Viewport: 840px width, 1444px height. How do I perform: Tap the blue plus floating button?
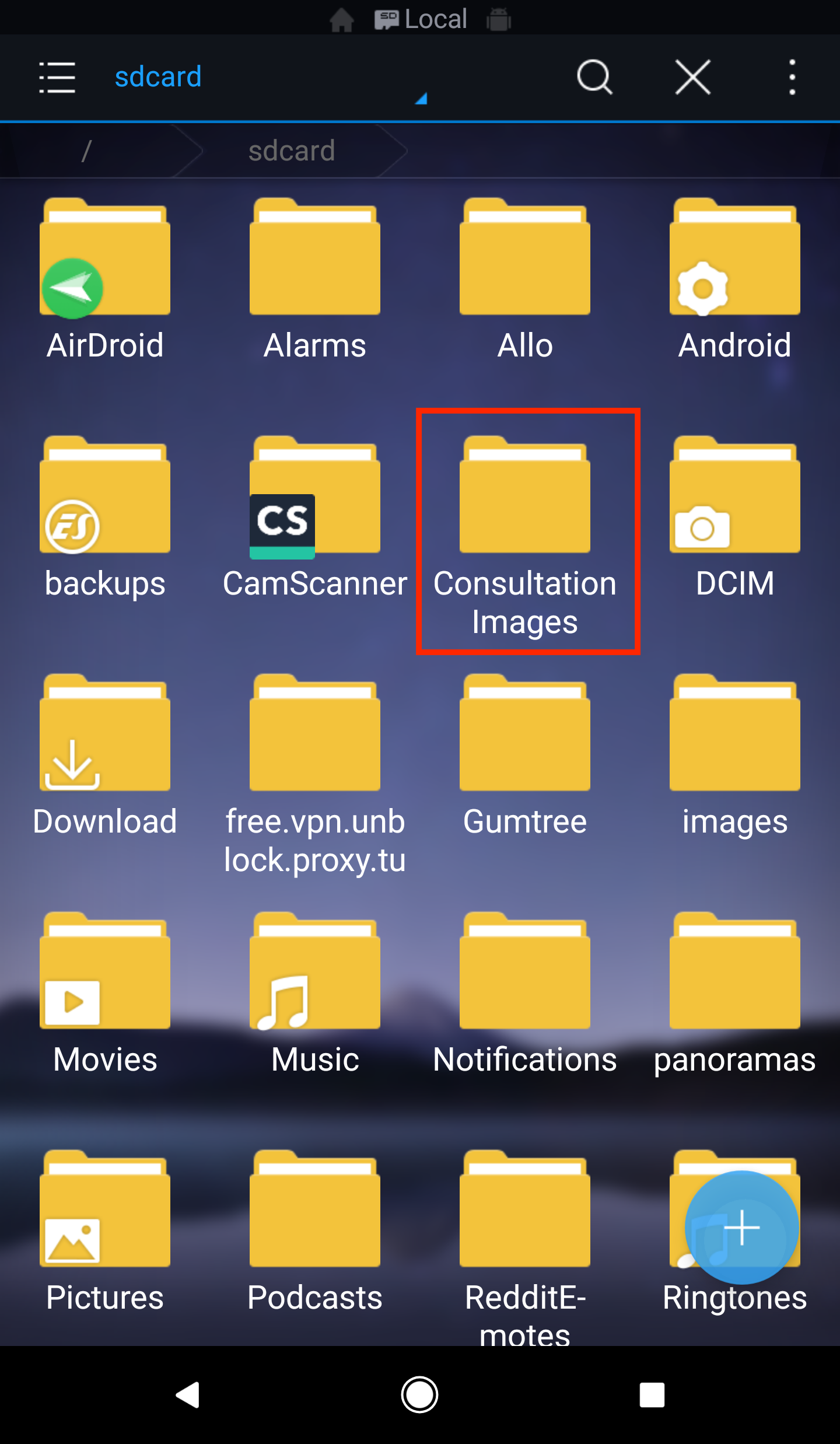pos(742,1228)
